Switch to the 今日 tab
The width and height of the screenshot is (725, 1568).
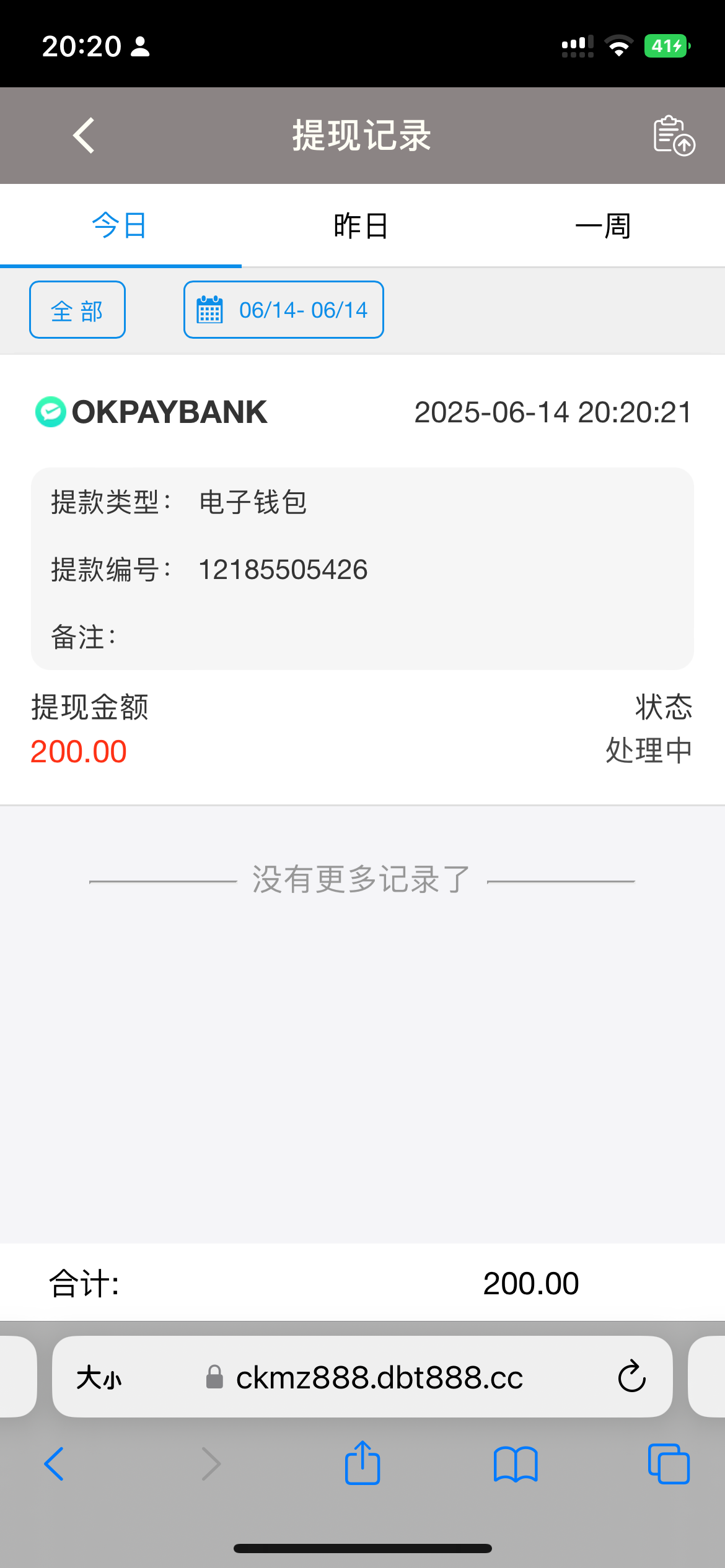pos(120,225)
